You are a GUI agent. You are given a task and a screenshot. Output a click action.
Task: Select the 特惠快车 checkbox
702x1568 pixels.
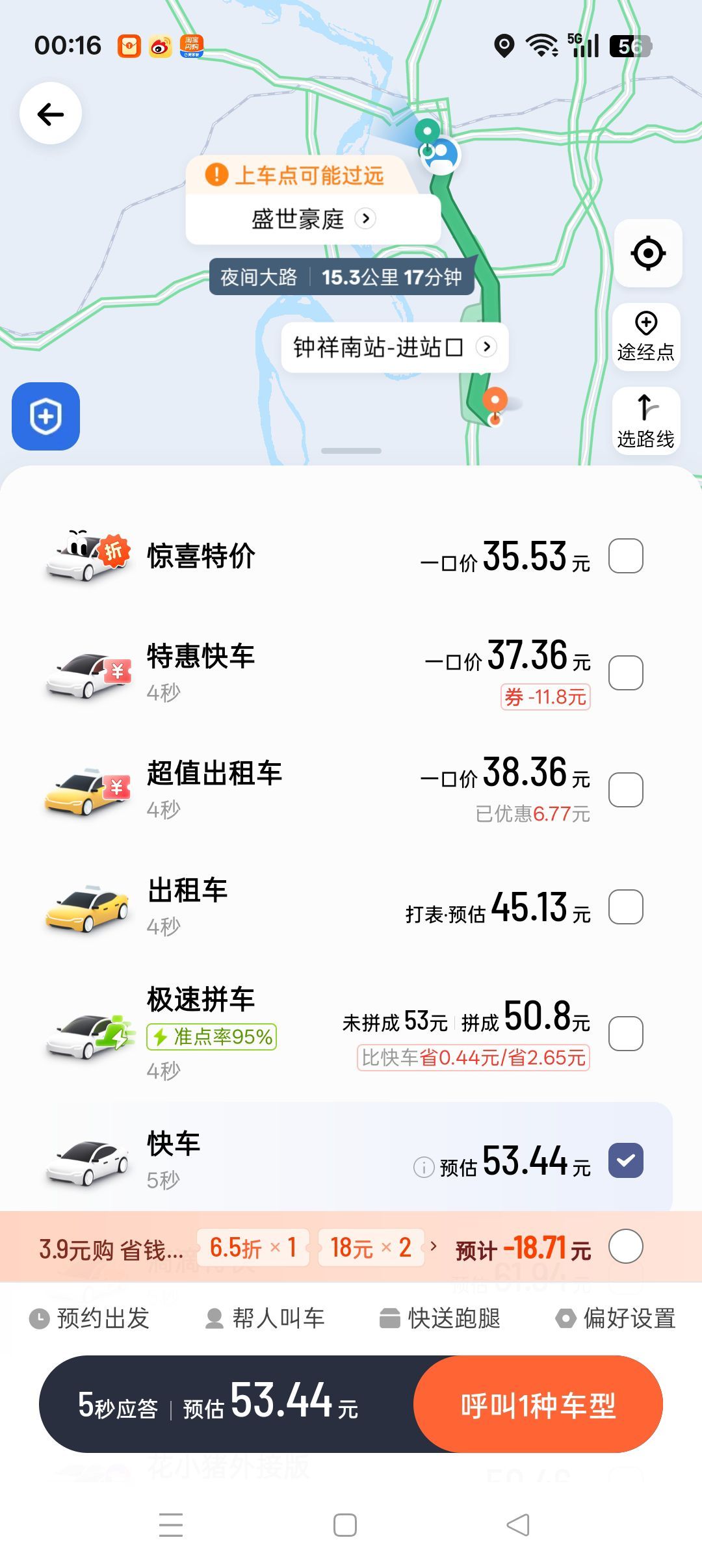click(625, 672)
